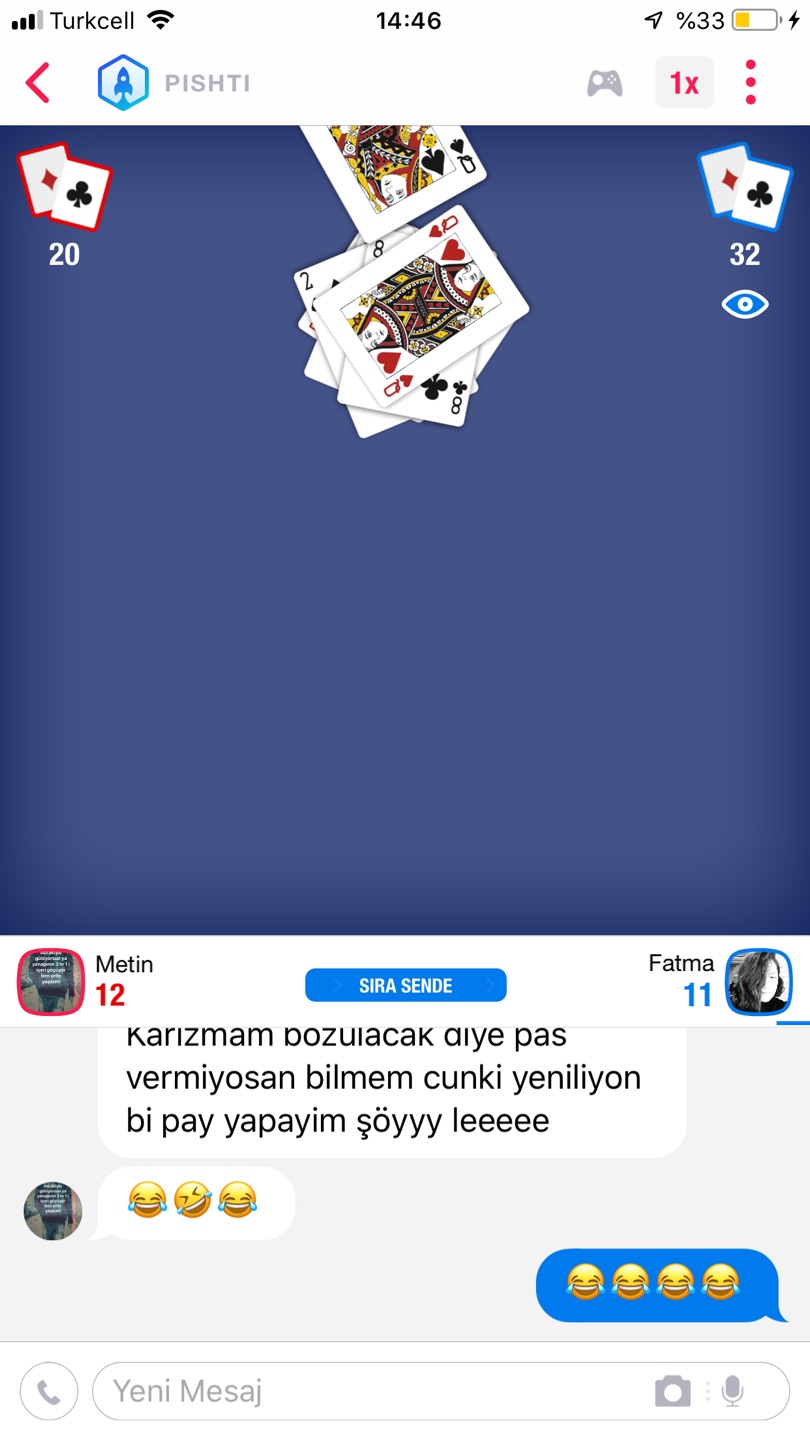Screen dimensions: 810x1440
Task: Tap the SIRA SENDE turn button
Action: point(406,986)
